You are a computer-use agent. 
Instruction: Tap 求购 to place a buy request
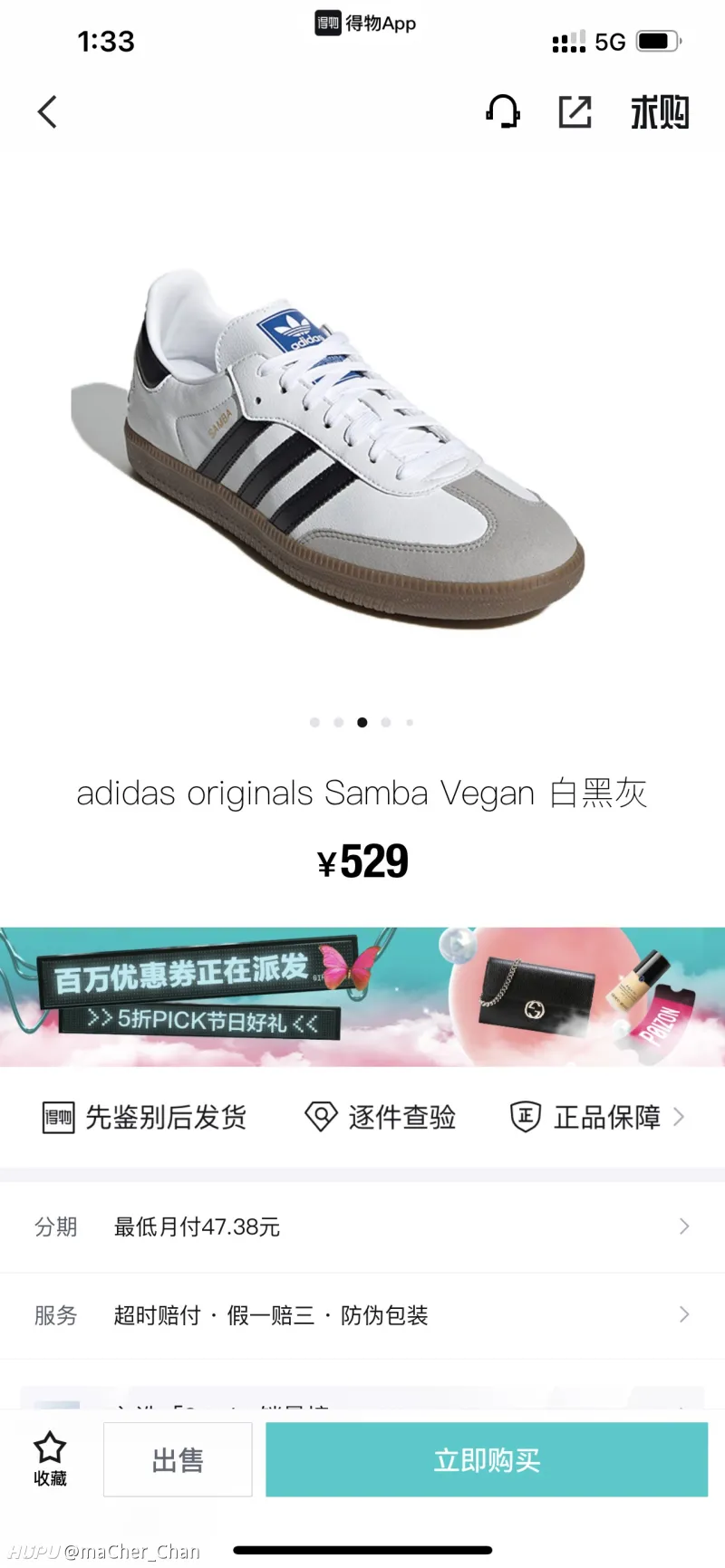coord(660,112)
